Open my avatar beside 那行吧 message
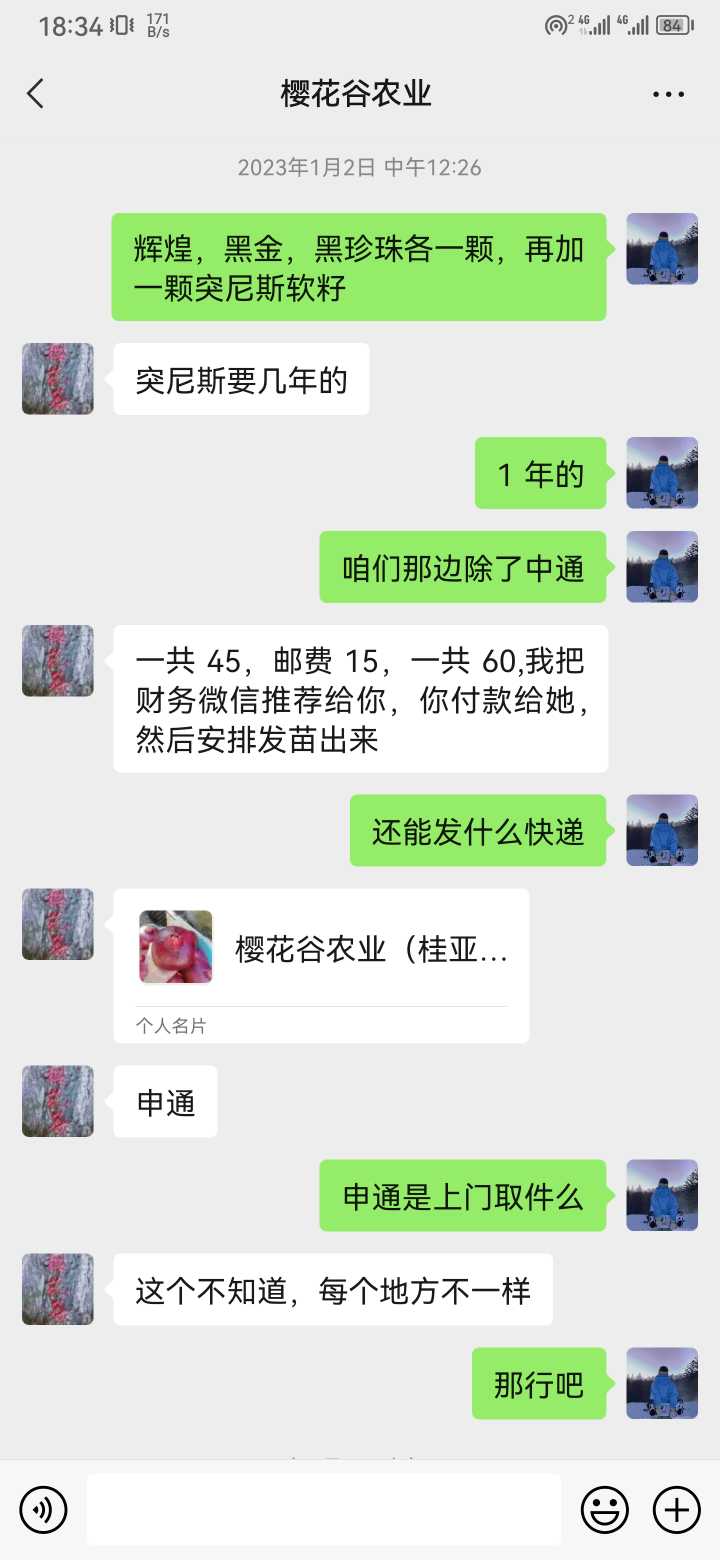The height and width of the screenshot is (1560, 720). pos(662,1383)
